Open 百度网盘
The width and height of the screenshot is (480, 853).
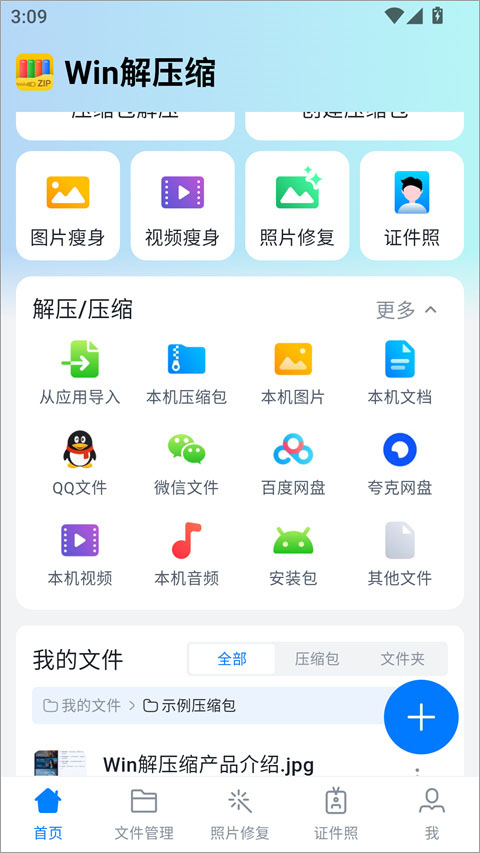point(293,463)
